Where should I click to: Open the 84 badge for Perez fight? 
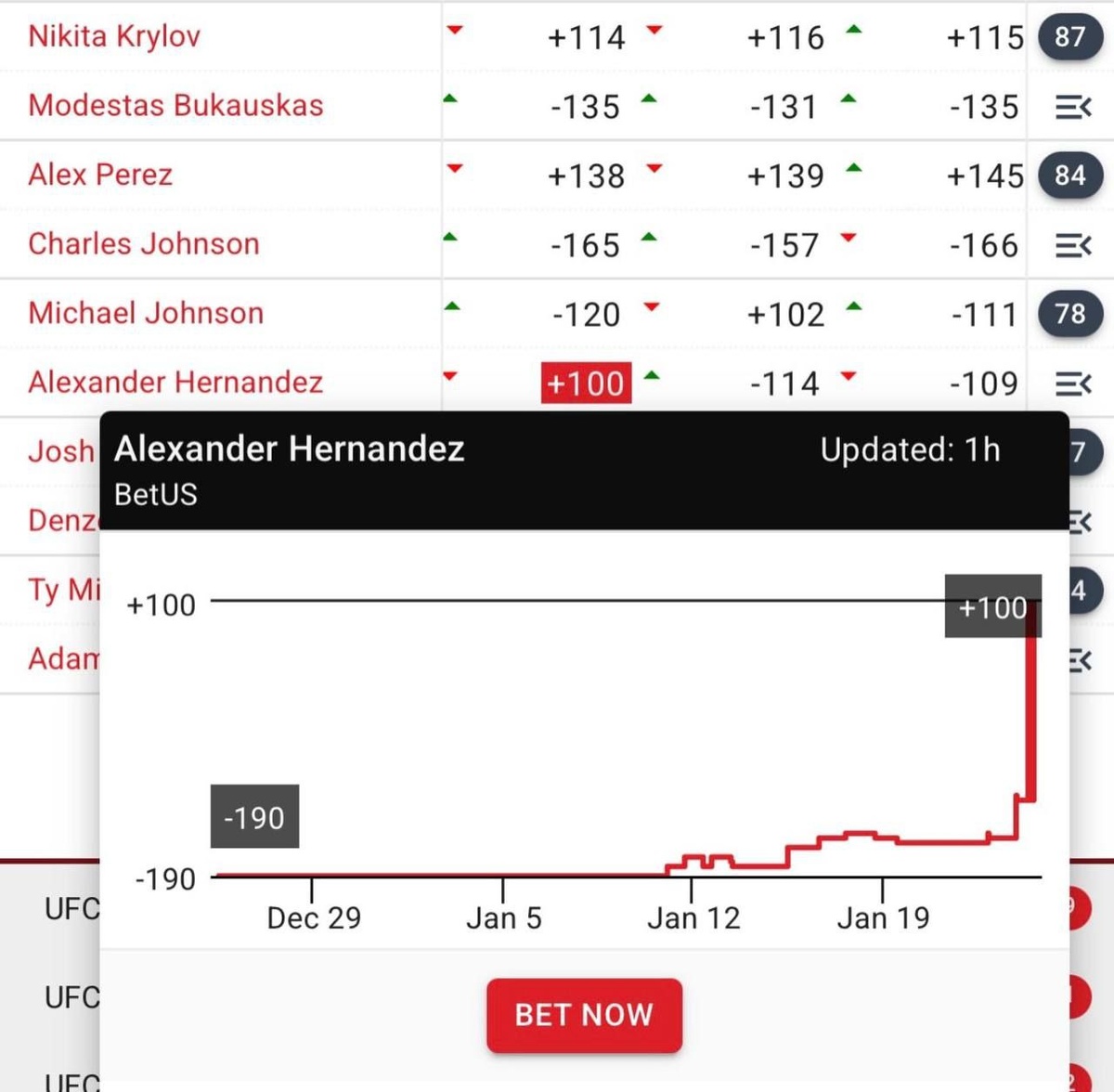click(1069, 175)
